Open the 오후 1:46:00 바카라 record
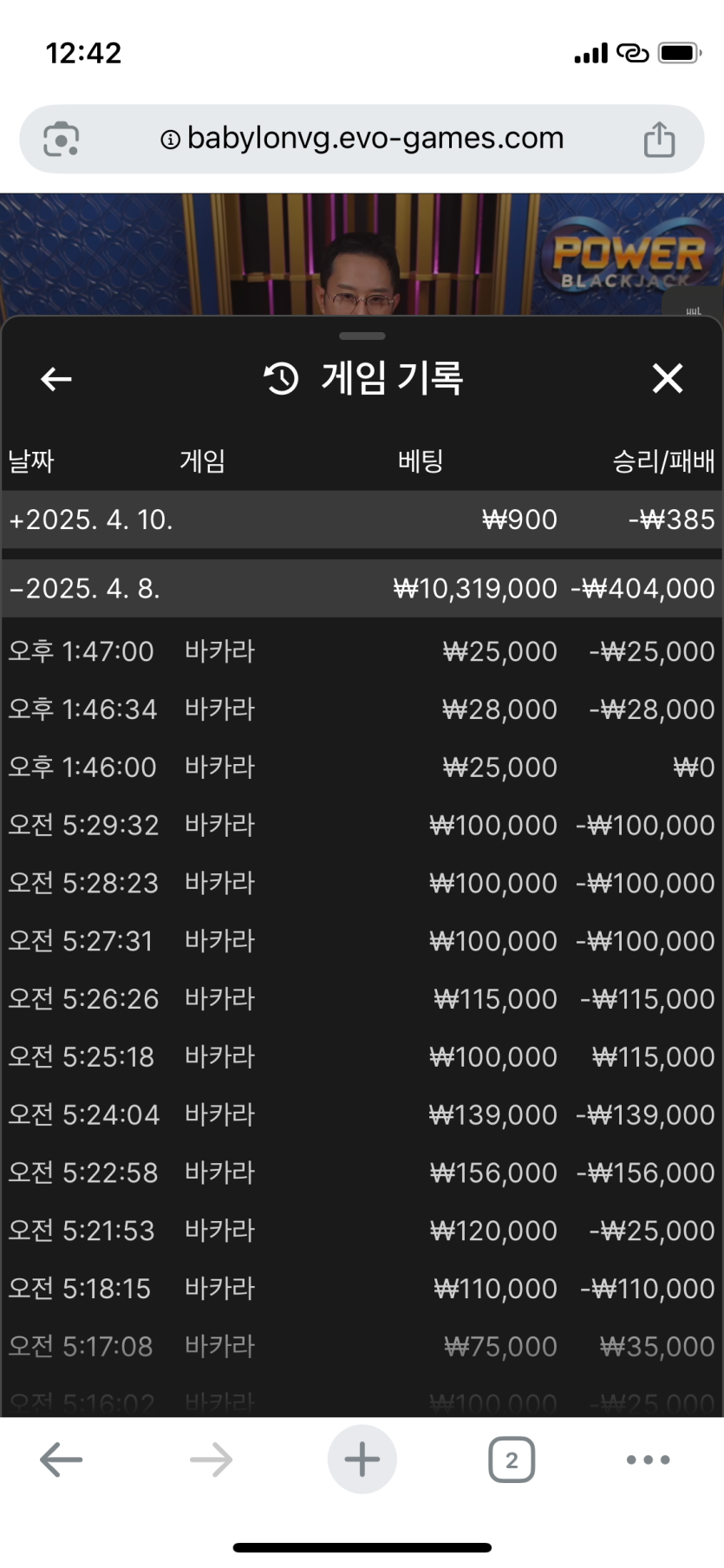The width and height of the screenshot is (724, 1568). coord(362,768)
